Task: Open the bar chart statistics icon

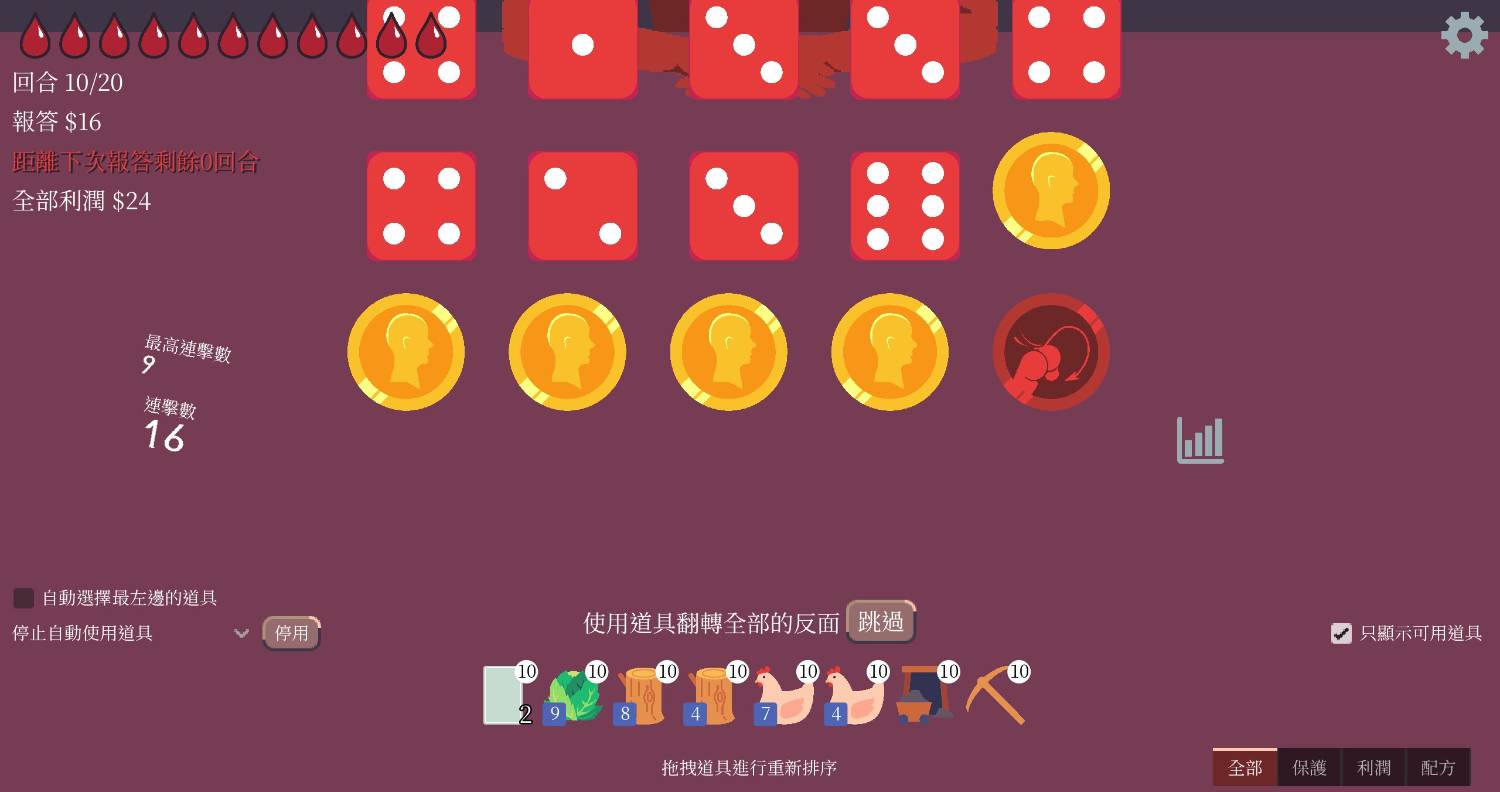Action: (x=1200, y=440)
